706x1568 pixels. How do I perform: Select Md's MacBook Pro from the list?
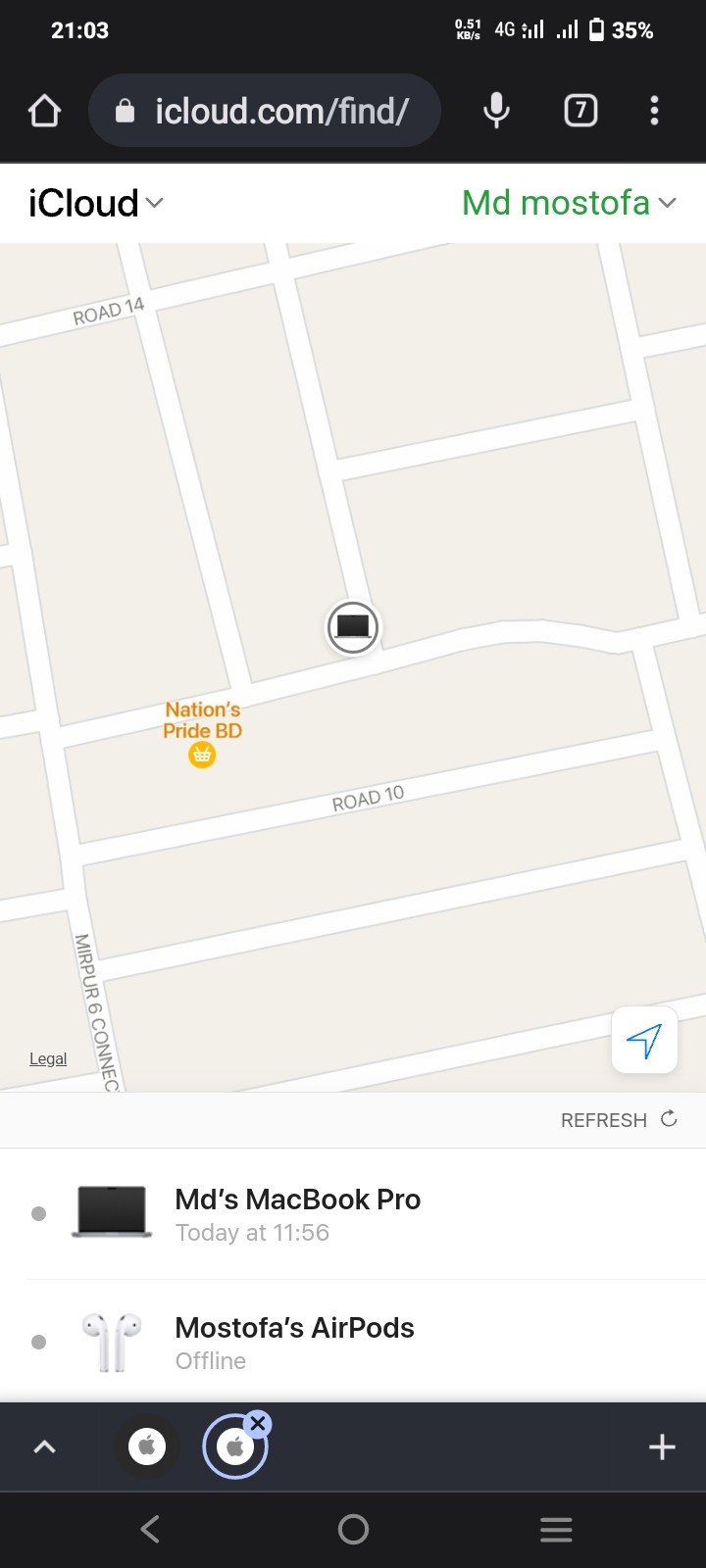pos(297,1213)
